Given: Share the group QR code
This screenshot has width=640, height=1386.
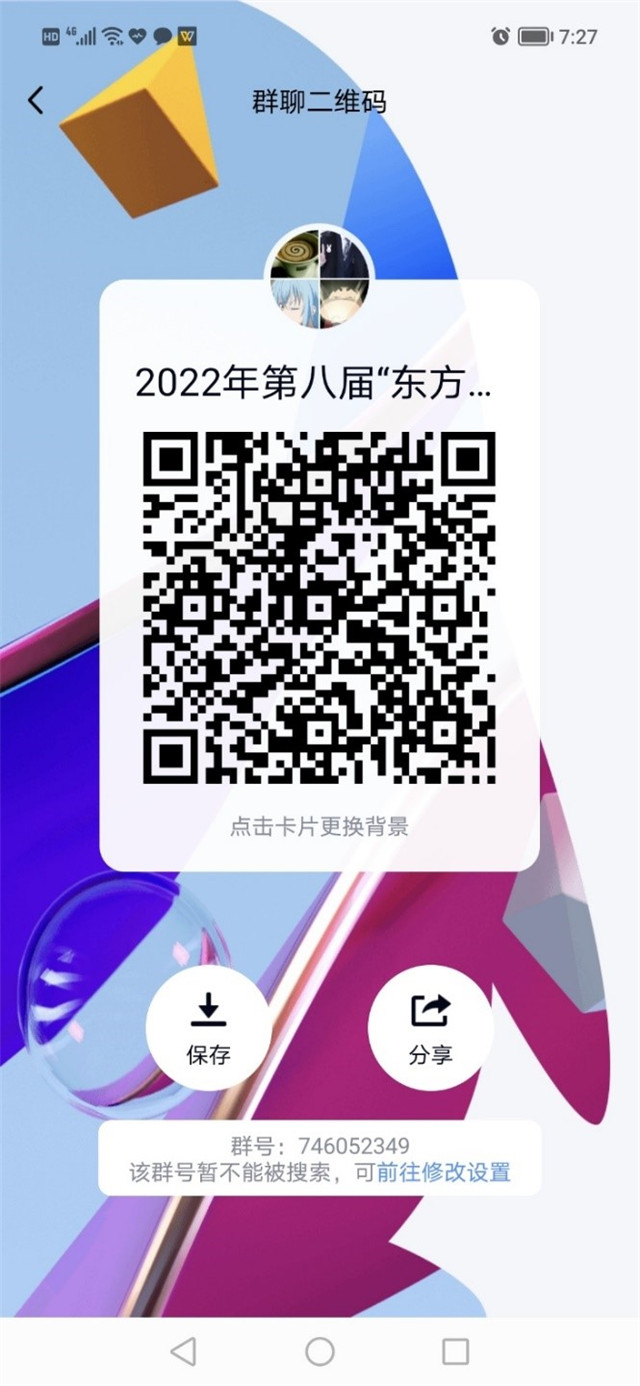Looking at the screenshot, I should (x=430, y=1027).
